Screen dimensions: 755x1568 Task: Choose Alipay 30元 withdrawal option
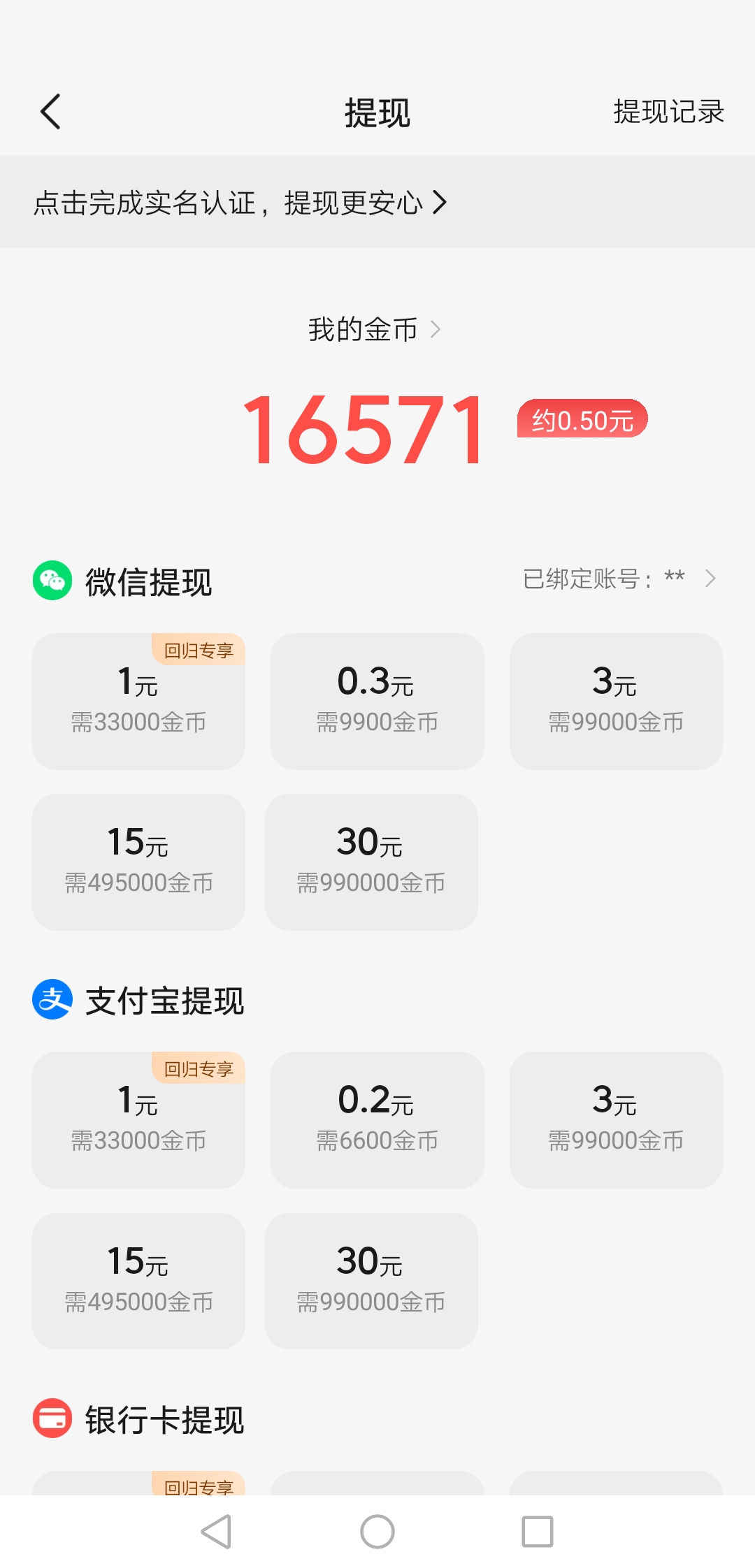click(x=371, y=1281)
